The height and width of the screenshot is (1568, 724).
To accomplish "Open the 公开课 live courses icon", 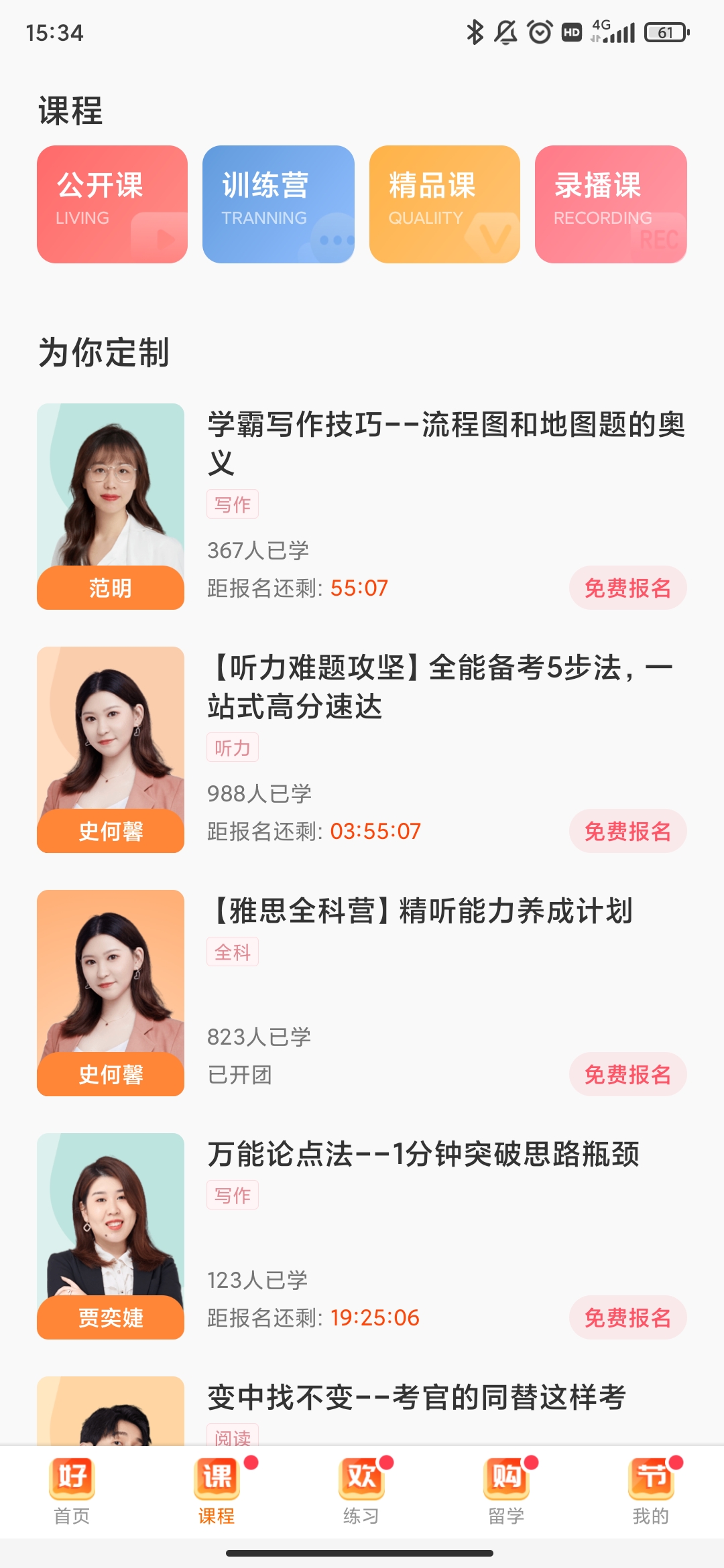I will tap(111, 203).
